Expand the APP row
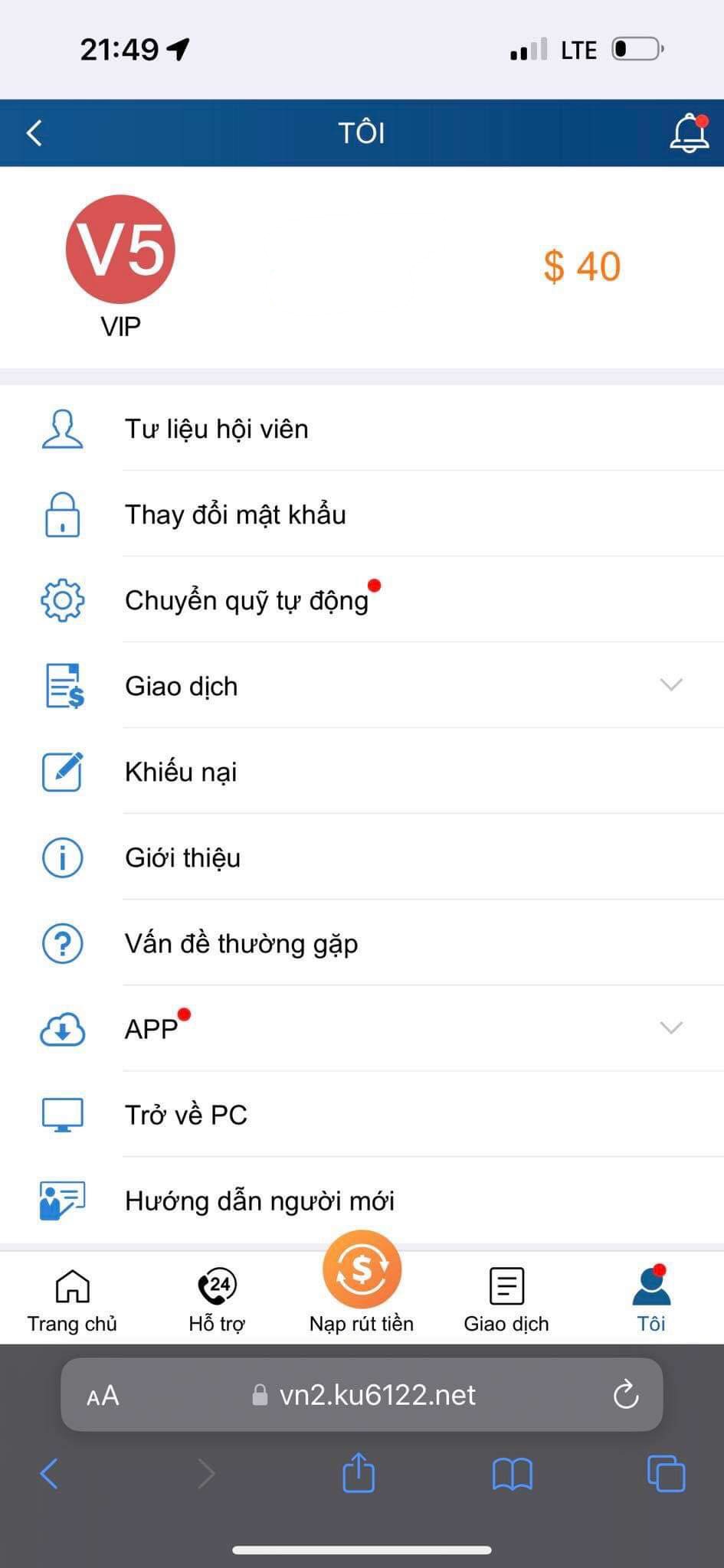Screen dimensions: 724x1568 point(670,1028)
